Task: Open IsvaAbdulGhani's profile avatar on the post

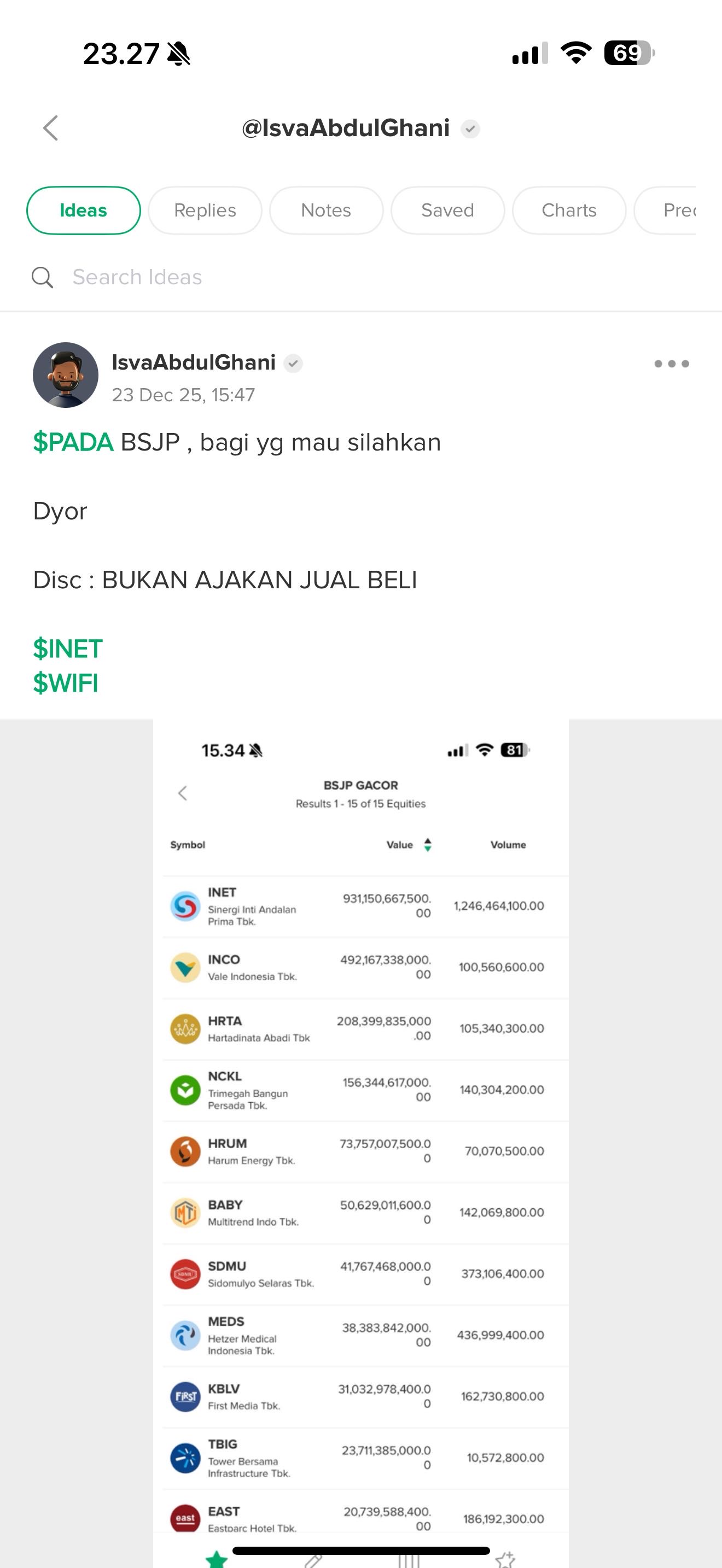Action: [x=66, y=375]
